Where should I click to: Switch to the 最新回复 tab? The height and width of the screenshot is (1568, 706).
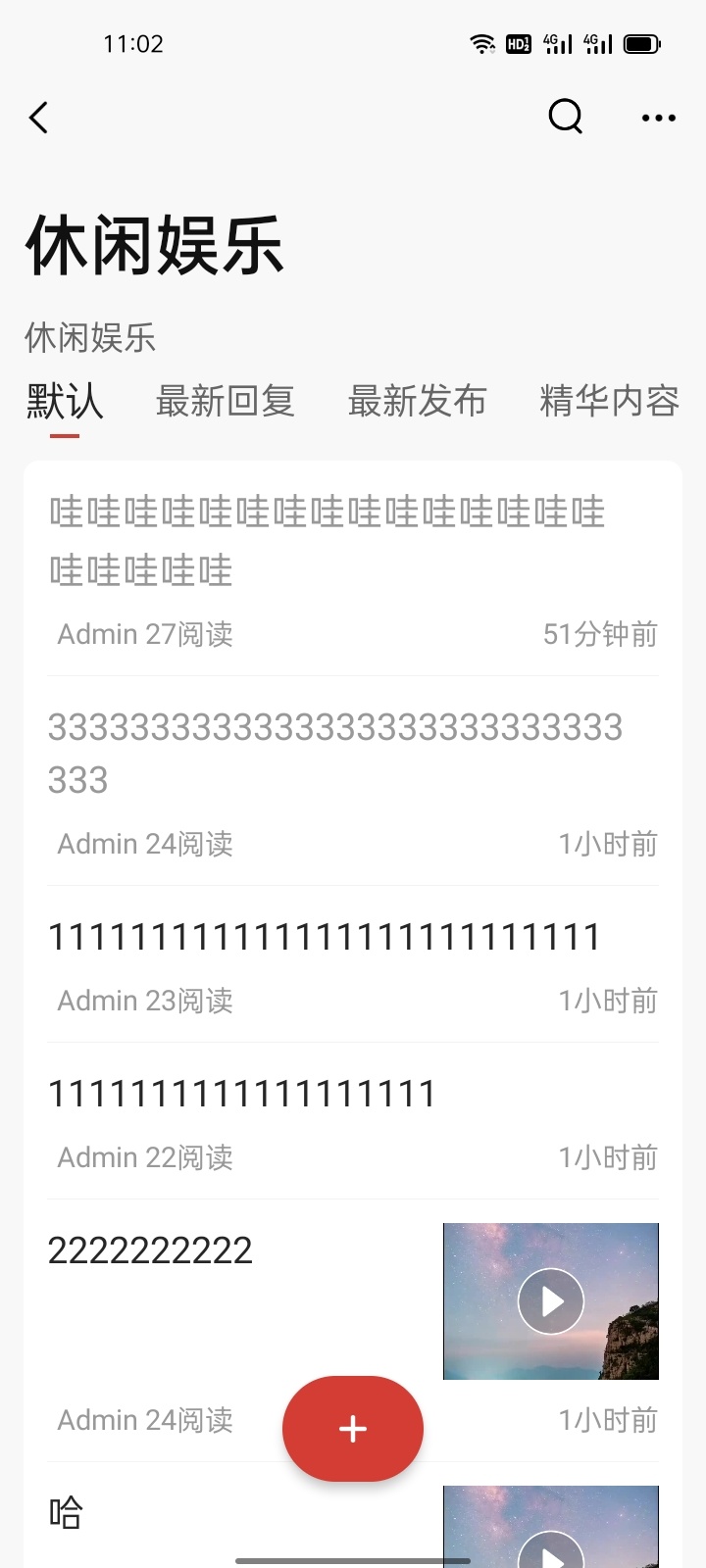coord(225,401)
